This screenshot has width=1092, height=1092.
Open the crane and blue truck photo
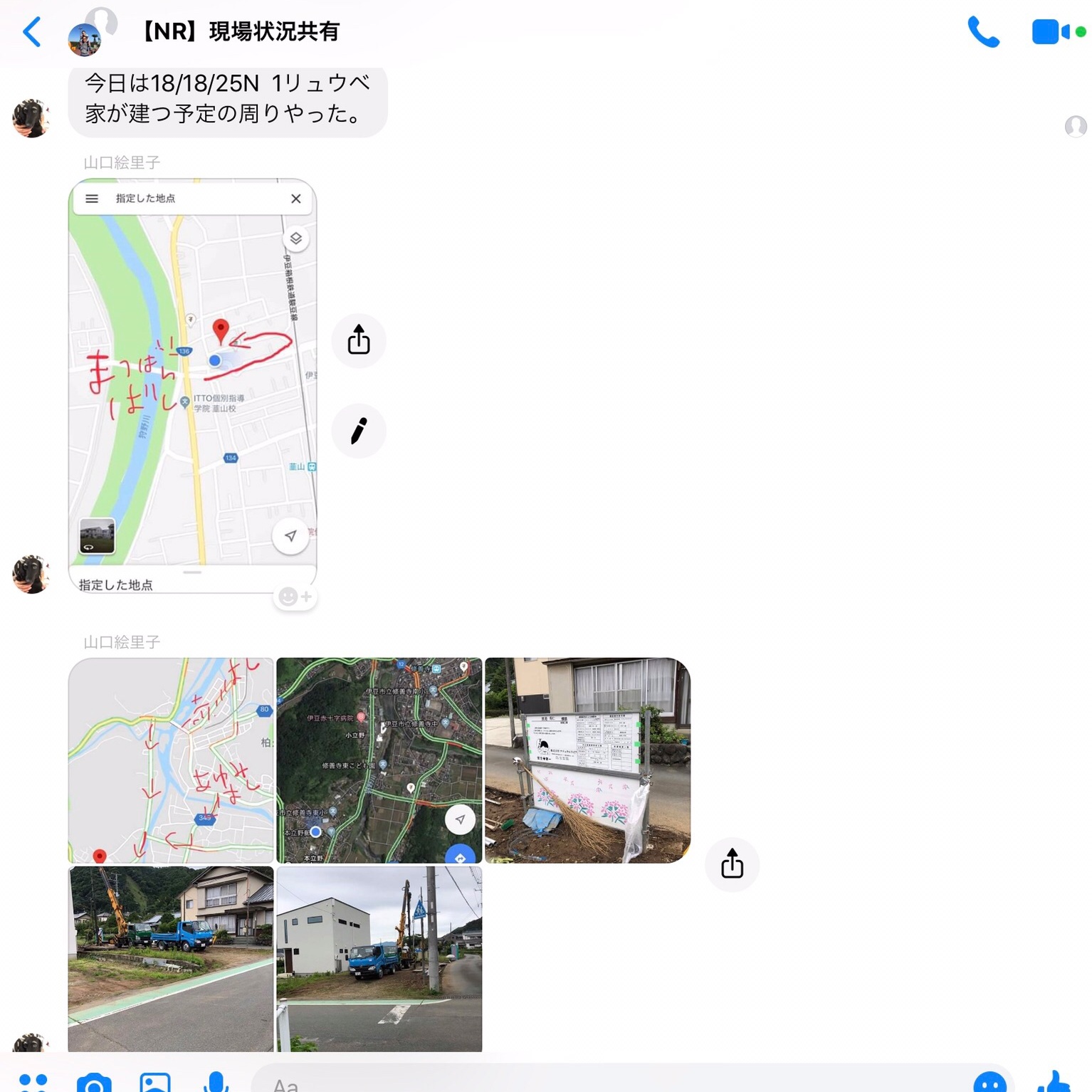coord(171,957)
